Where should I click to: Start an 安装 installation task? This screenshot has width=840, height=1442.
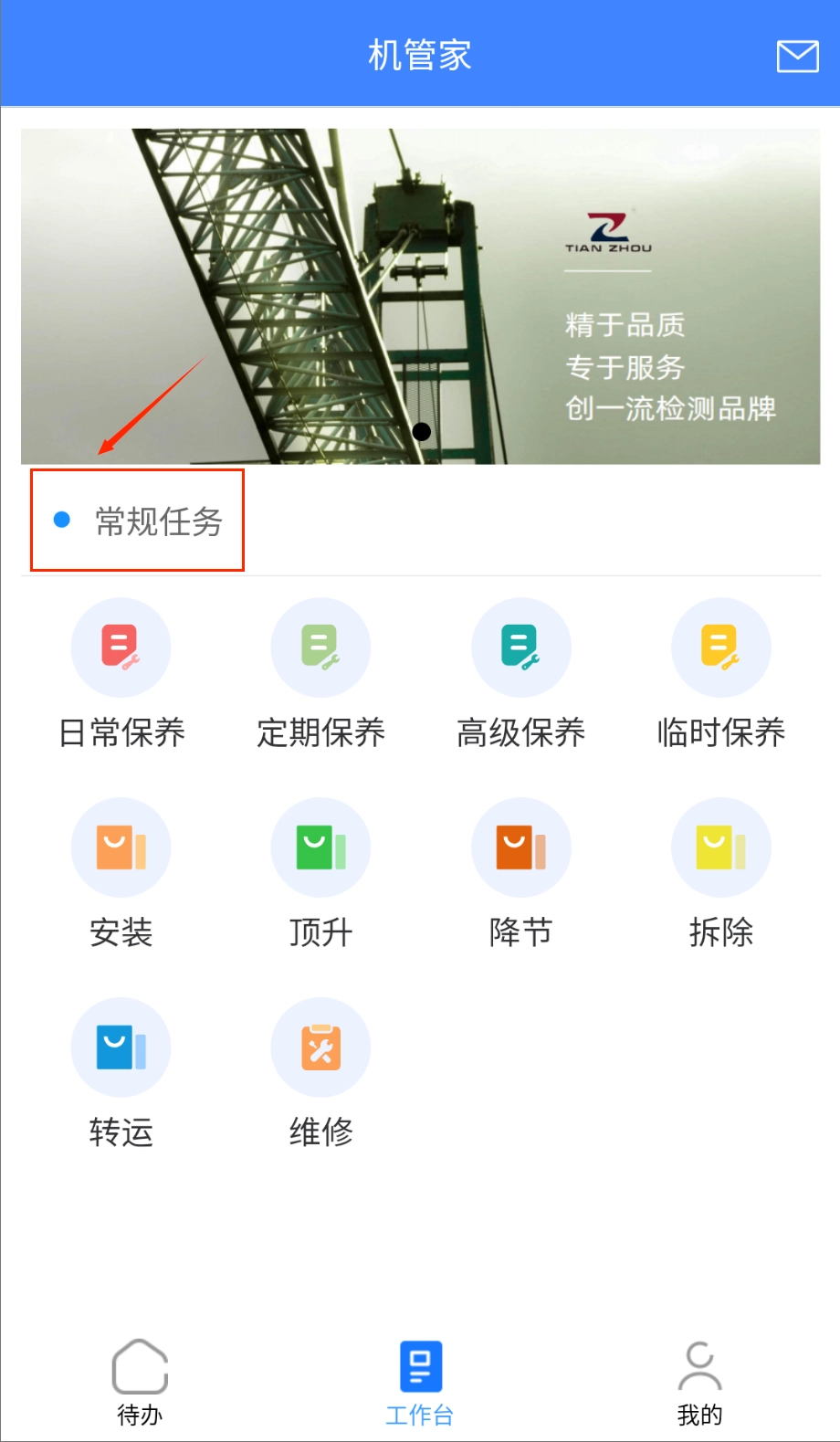point(121,848)
